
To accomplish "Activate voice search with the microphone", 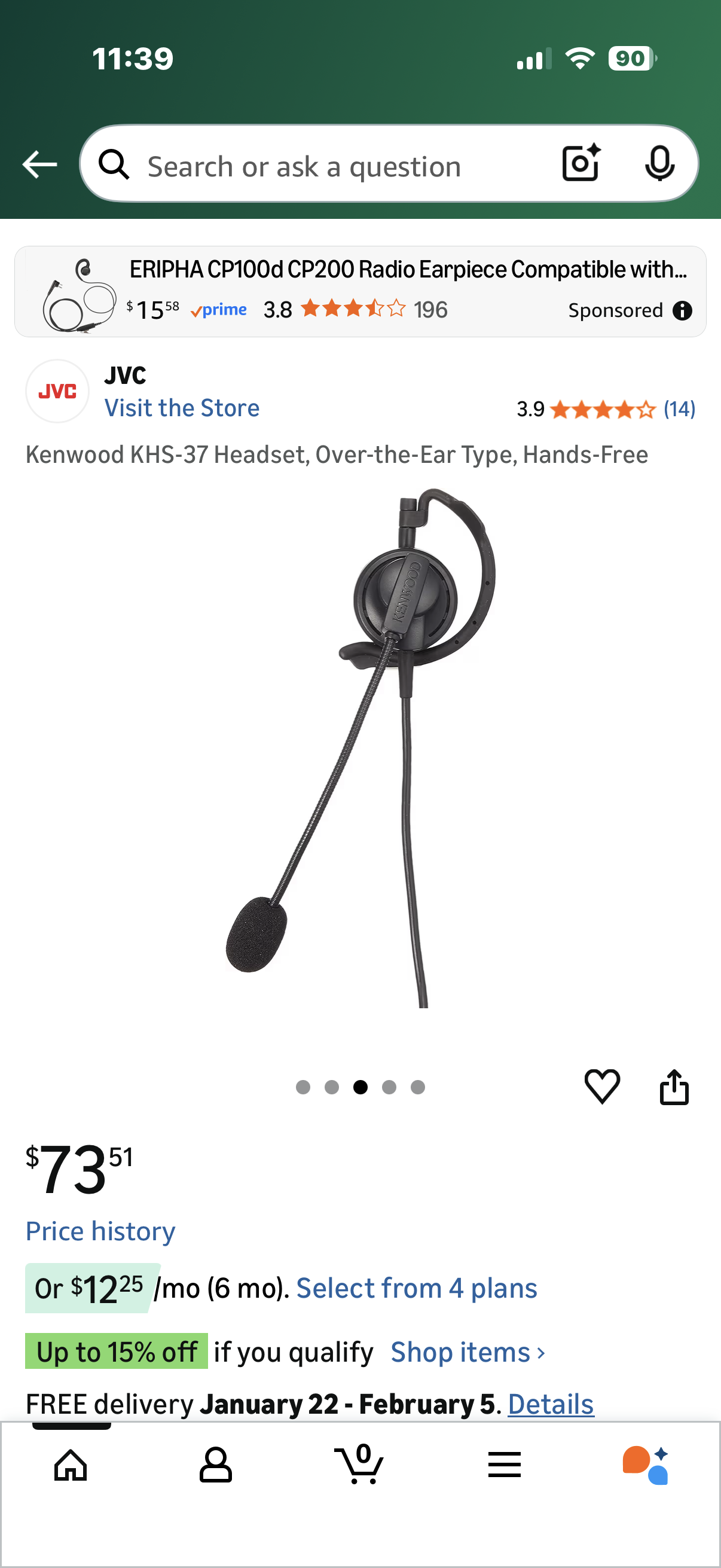I will pyautogui.click(x=661, y=164).
